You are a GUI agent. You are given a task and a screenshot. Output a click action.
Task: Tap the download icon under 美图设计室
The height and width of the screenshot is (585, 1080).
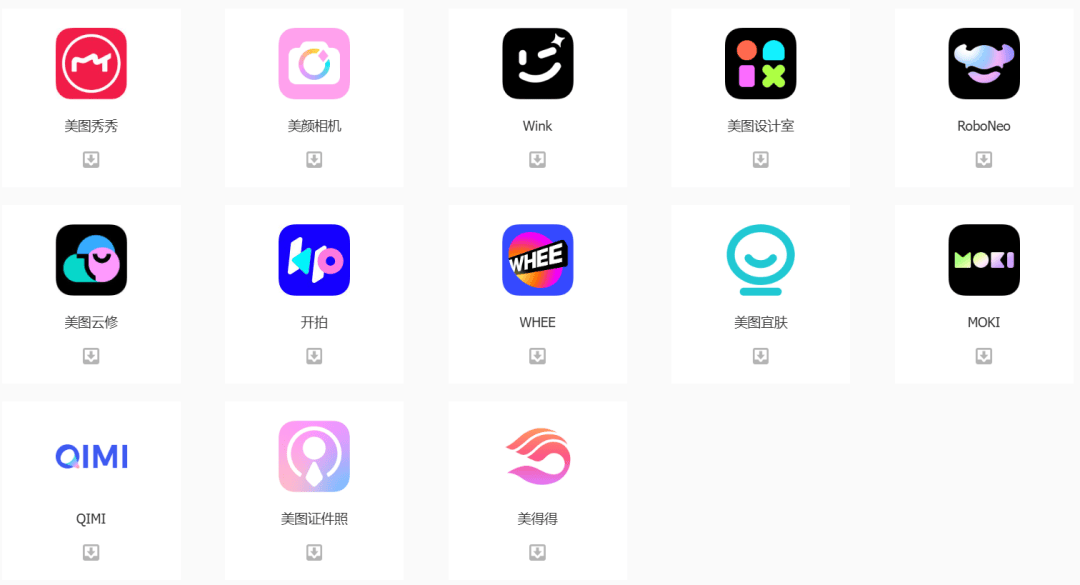pos(761,160)
